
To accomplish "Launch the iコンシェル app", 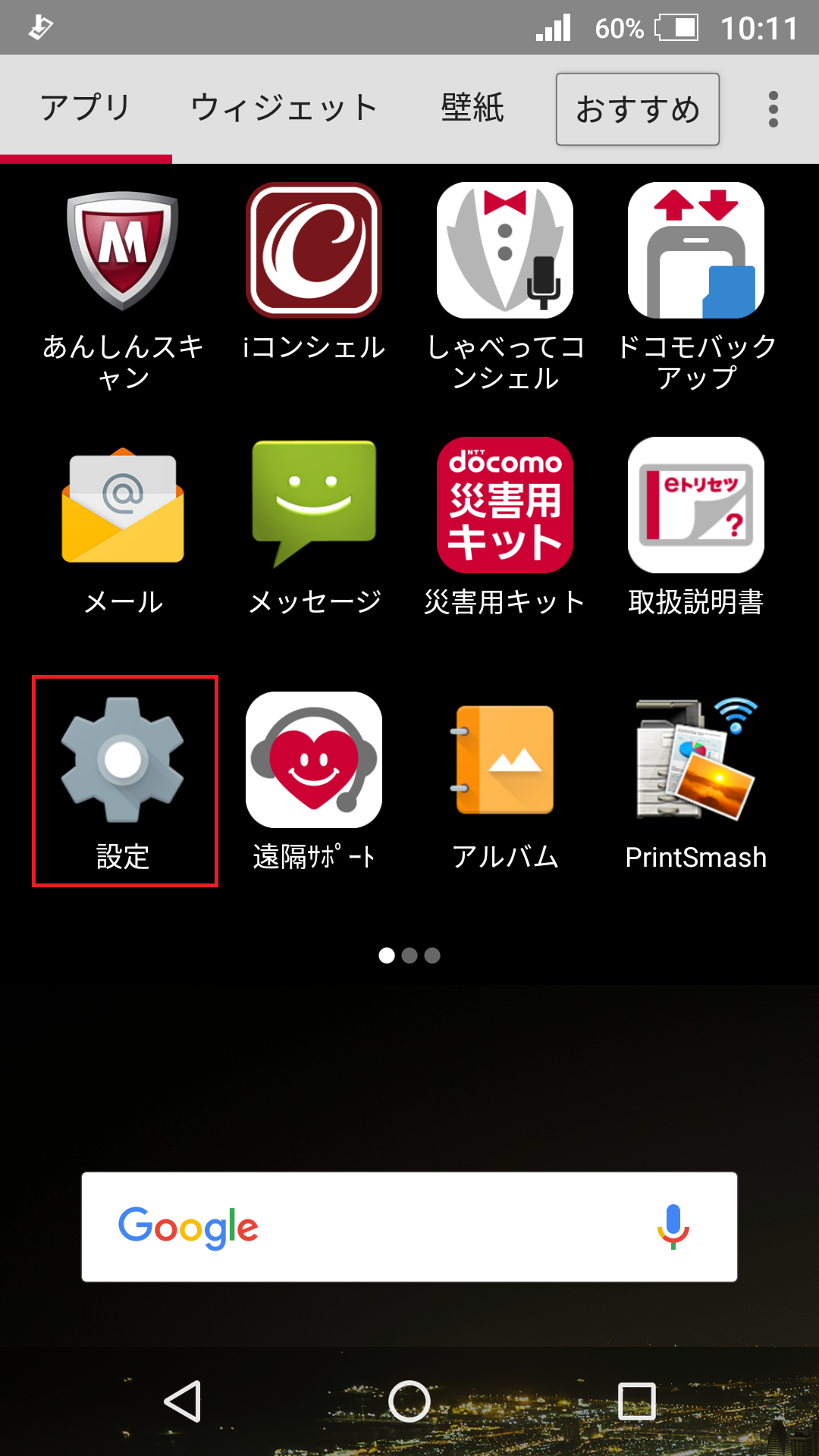I will [x=314, y=273].
